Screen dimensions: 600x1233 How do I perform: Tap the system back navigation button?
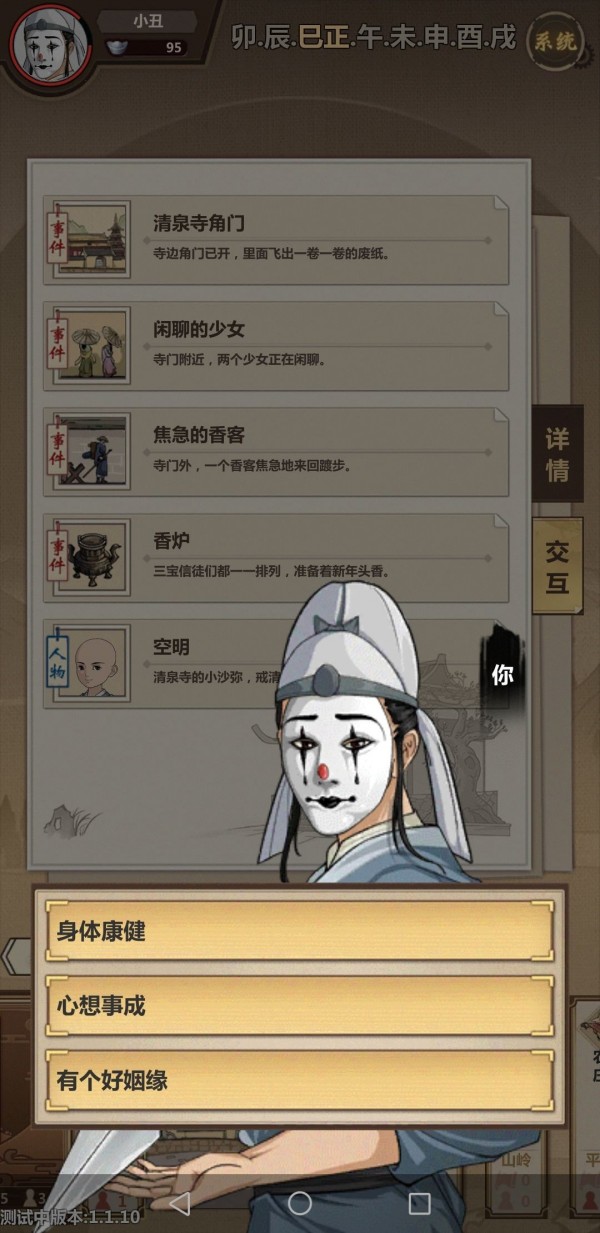pos(179,1203)
